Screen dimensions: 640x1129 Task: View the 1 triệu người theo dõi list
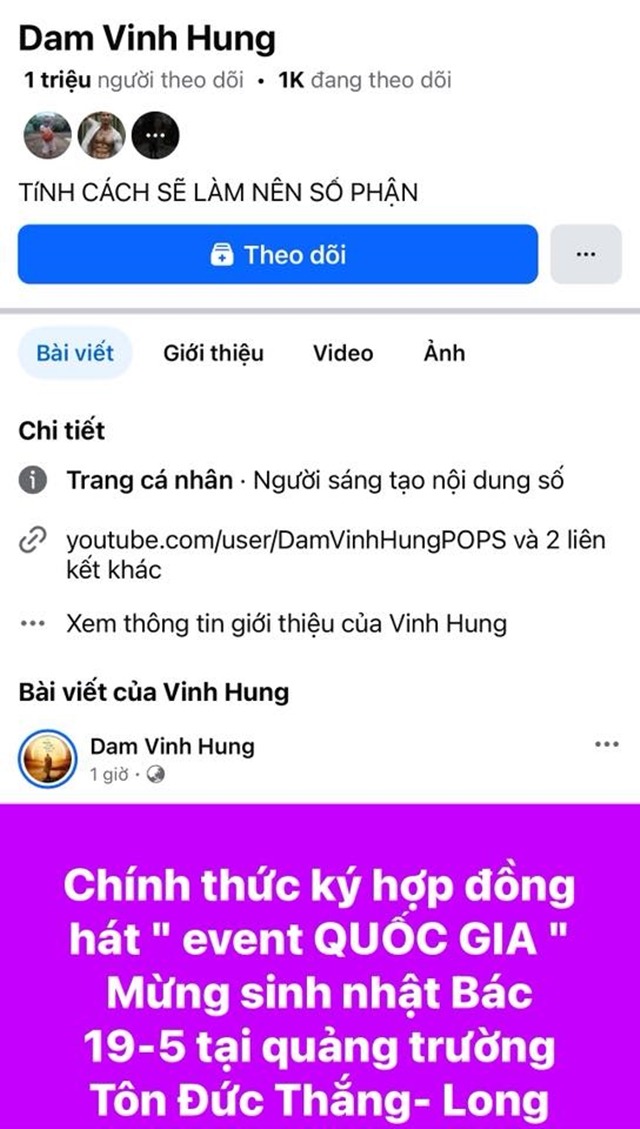pyautogui.click(x=133, y=81)
